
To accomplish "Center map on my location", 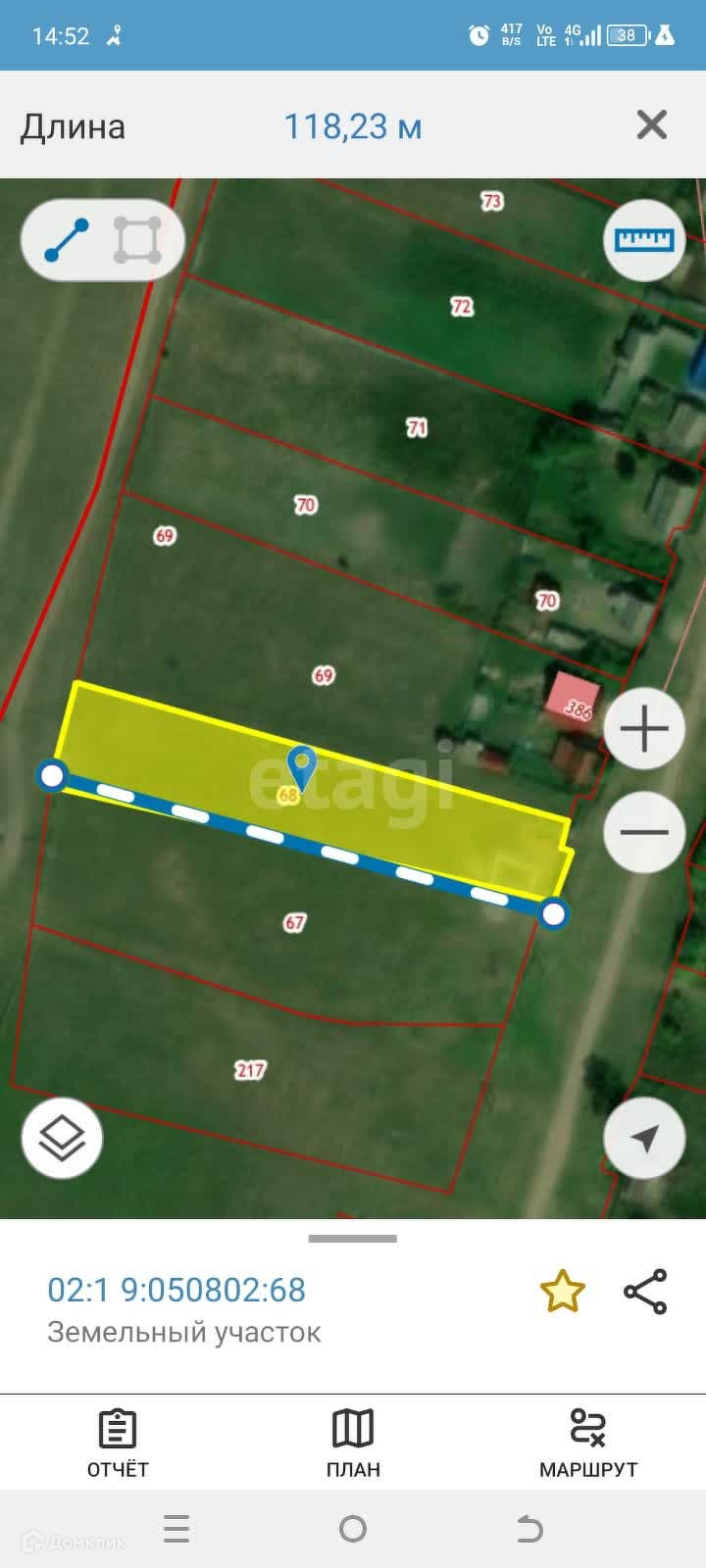I will point(644,1138).
